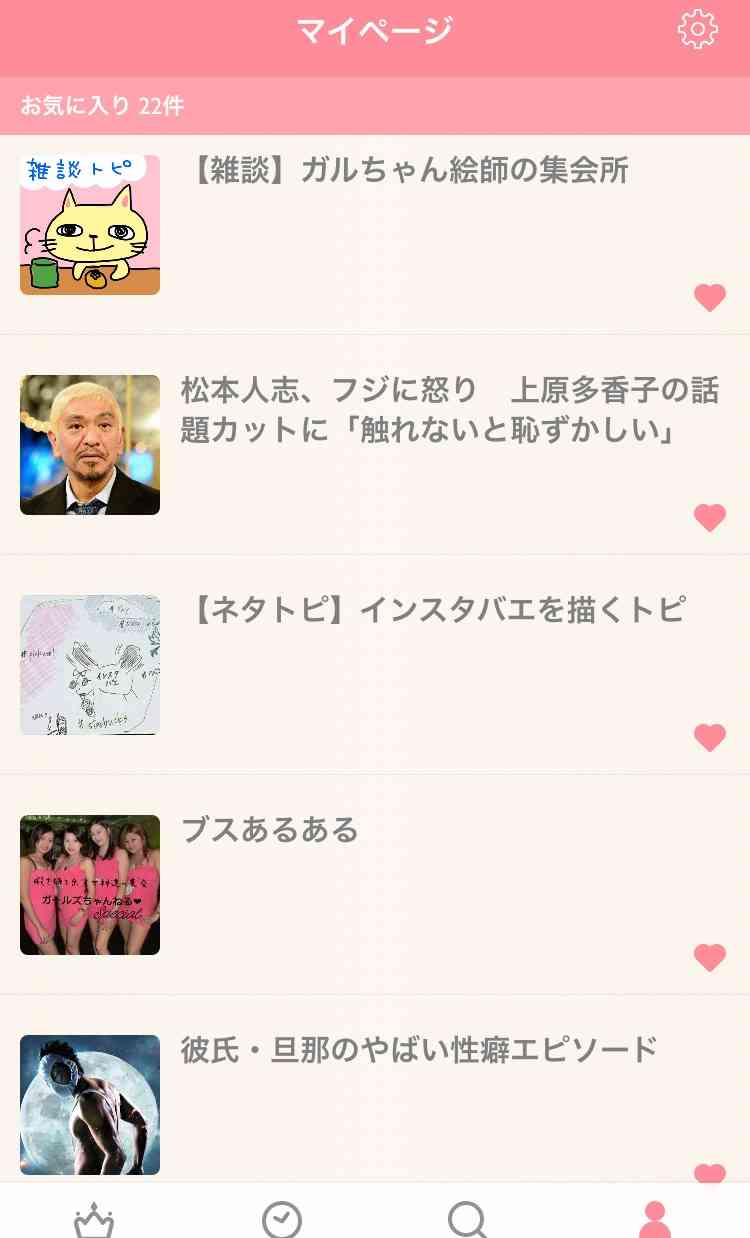
Task: Switch to the crown ranking tab
Action: [94, 1219]
